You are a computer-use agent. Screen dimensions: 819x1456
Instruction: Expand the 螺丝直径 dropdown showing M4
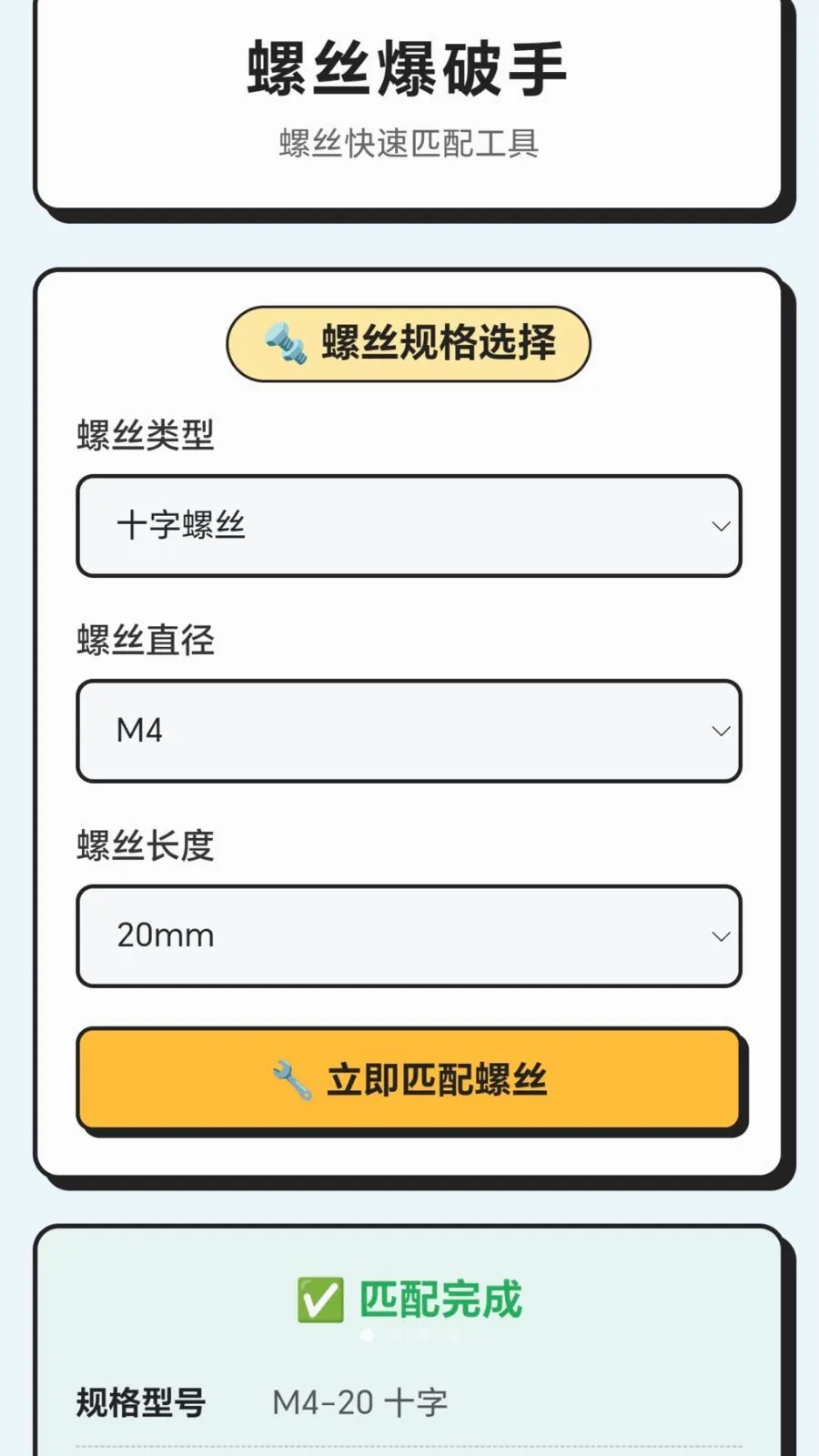409,731
